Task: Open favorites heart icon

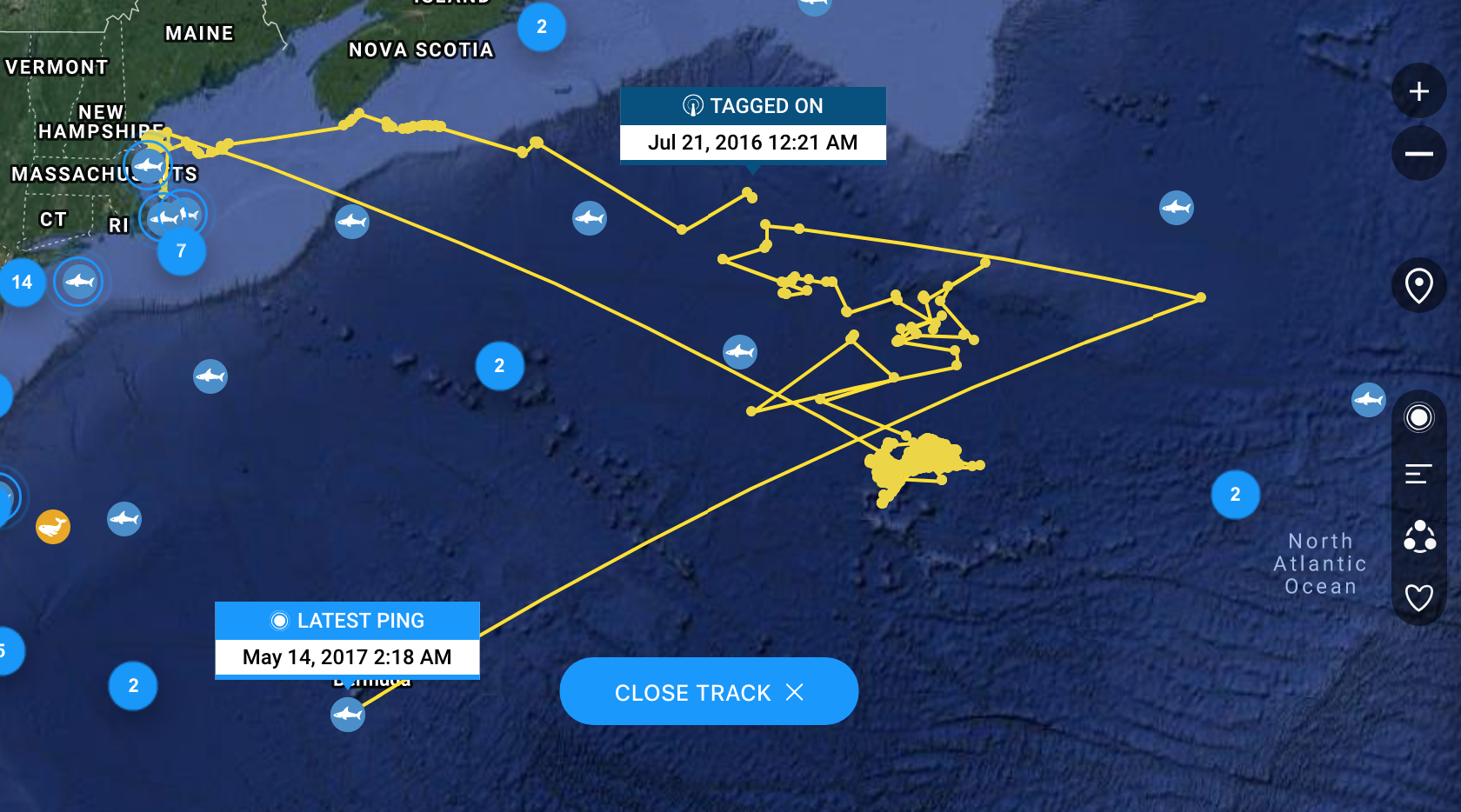Action: 1418,597
